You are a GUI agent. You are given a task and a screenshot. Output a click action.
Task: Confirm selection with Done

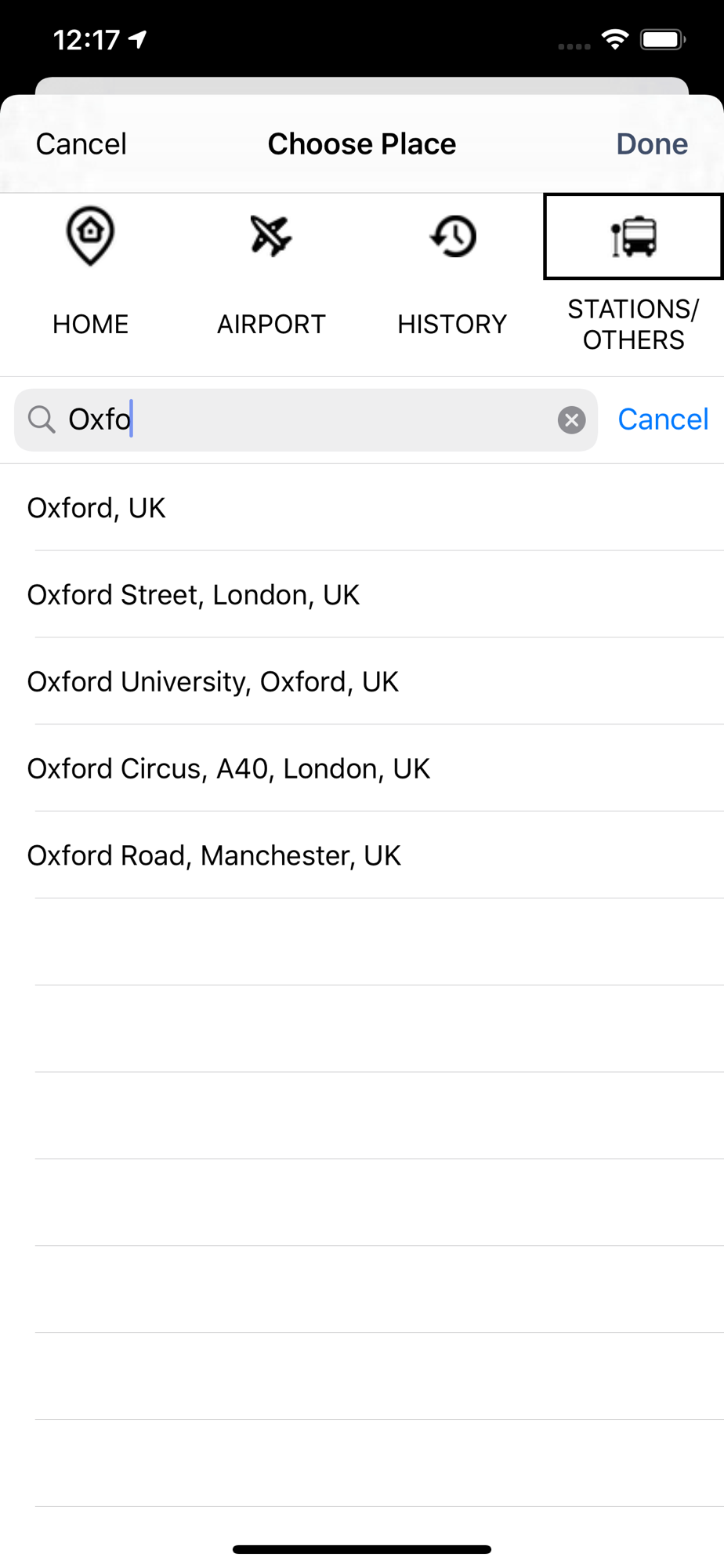pyautogui.click(x=652, y=144)
